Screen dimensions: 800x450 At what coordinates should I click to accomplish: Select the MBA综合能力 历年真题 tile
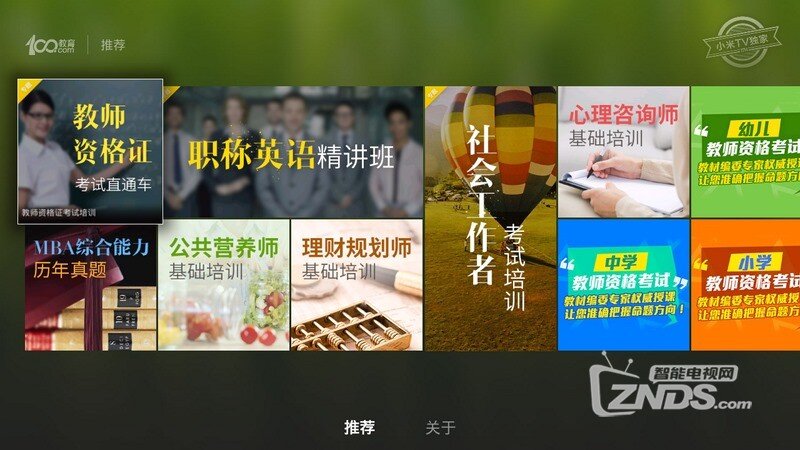point(90,285)
